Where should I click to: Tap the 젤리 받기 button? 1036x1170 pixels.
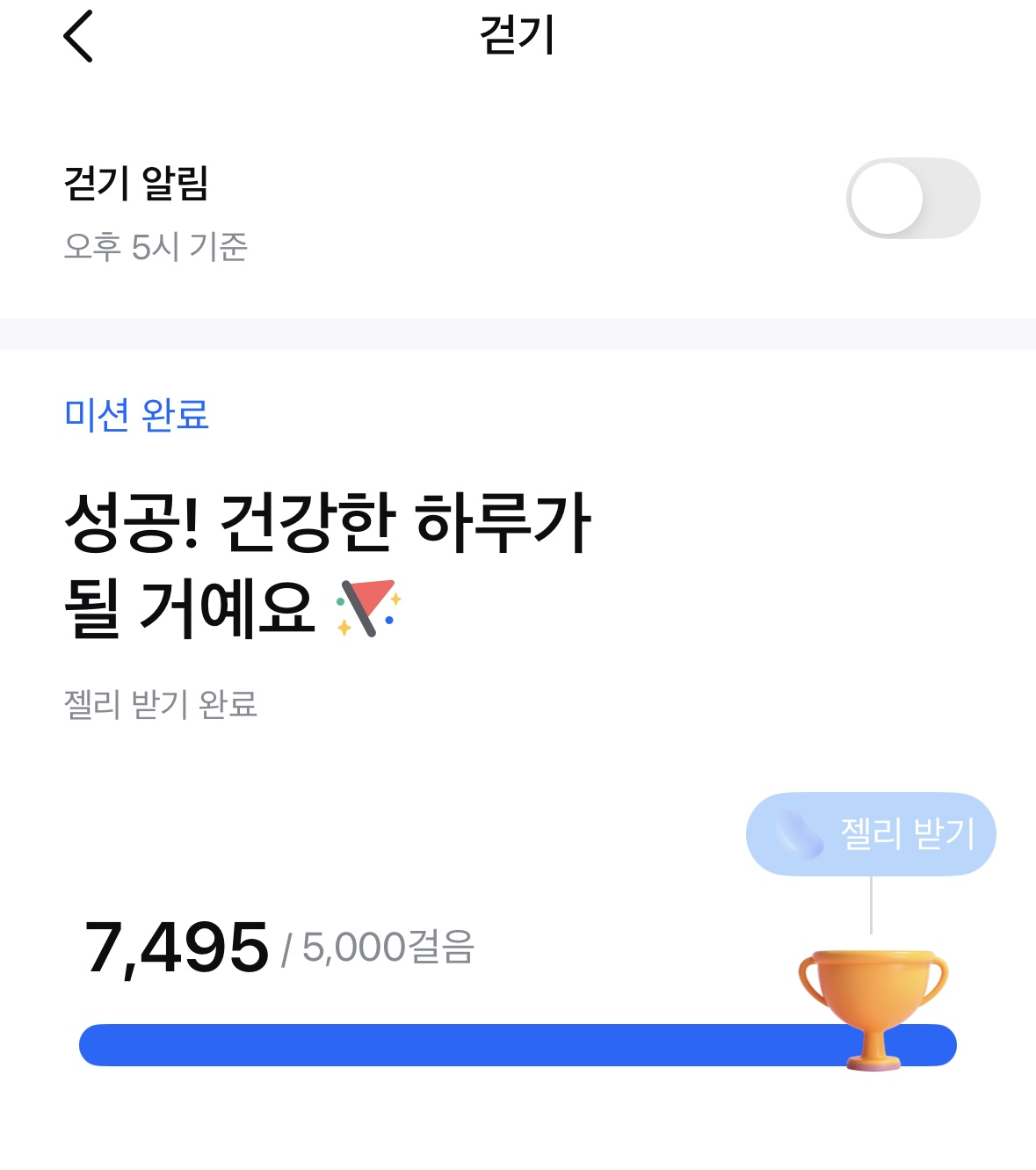(x=871, y=833)
